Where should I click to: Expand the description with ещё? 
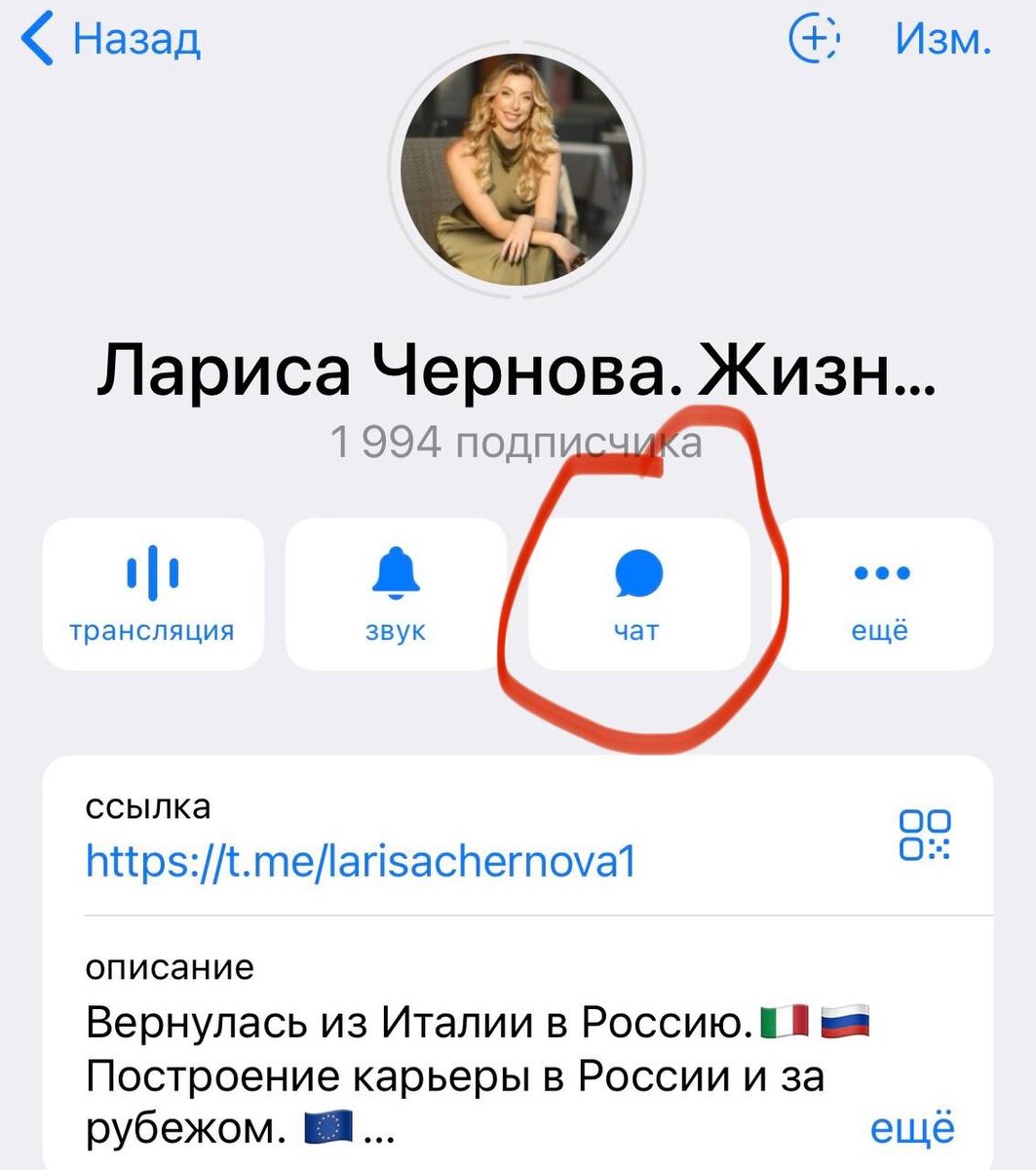tap(912, 1127)
